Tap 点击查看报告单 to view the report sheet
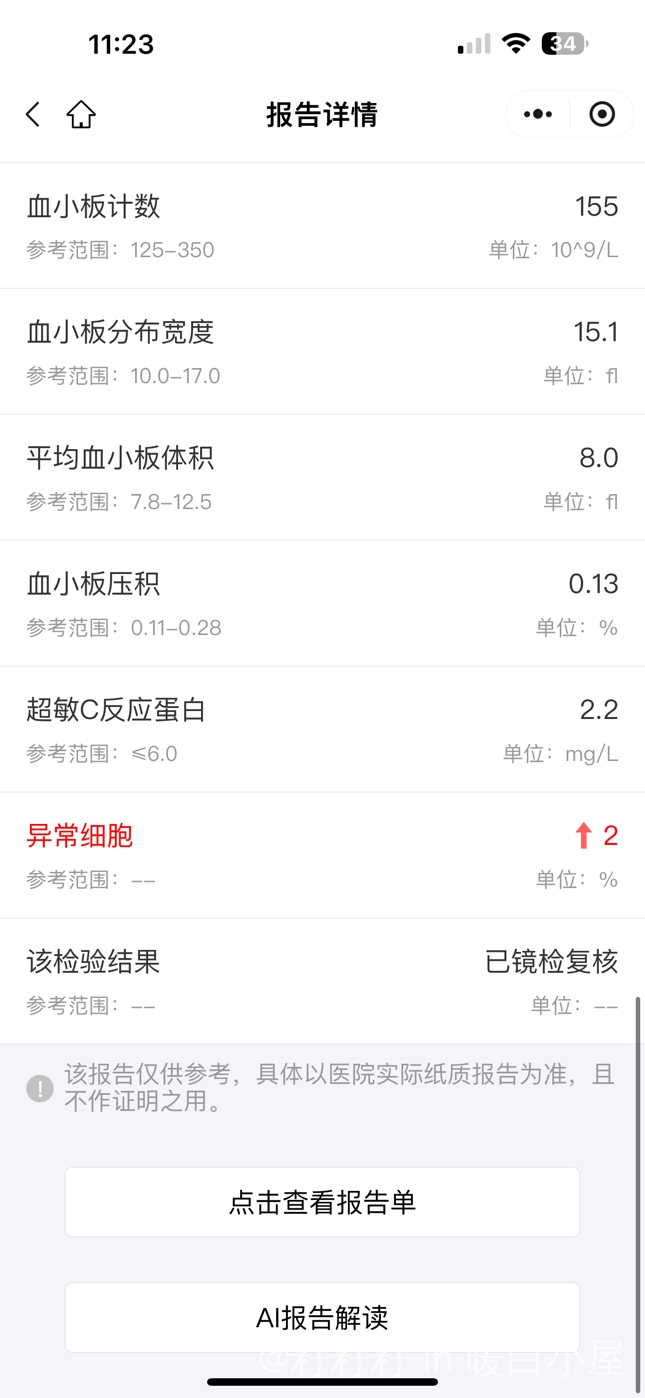Image resolution: width=645 pixels, height=1398 pixels. click(x=322, y=1202)
